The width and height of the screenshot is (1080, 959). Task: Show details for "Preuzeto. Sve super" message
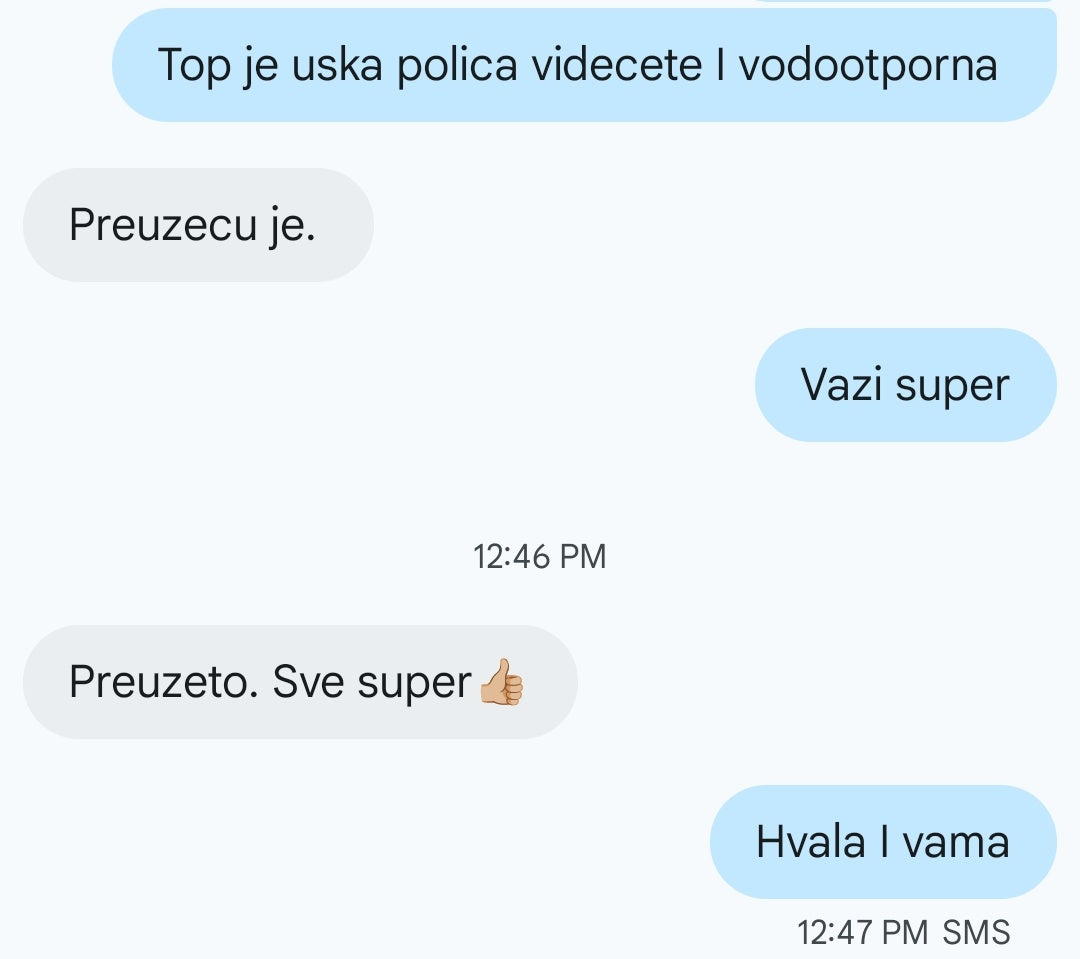[299, 682]
